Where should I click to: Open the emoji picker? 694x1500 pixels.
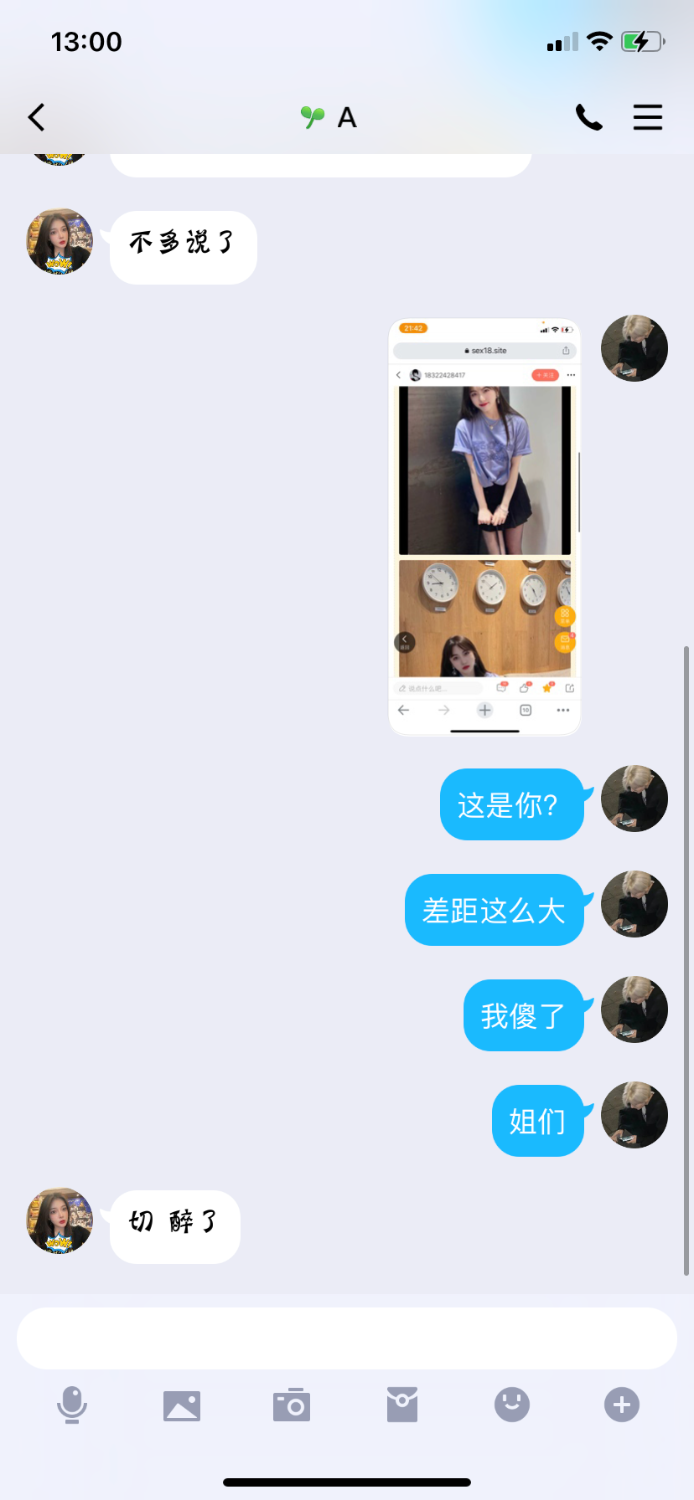512,1405
